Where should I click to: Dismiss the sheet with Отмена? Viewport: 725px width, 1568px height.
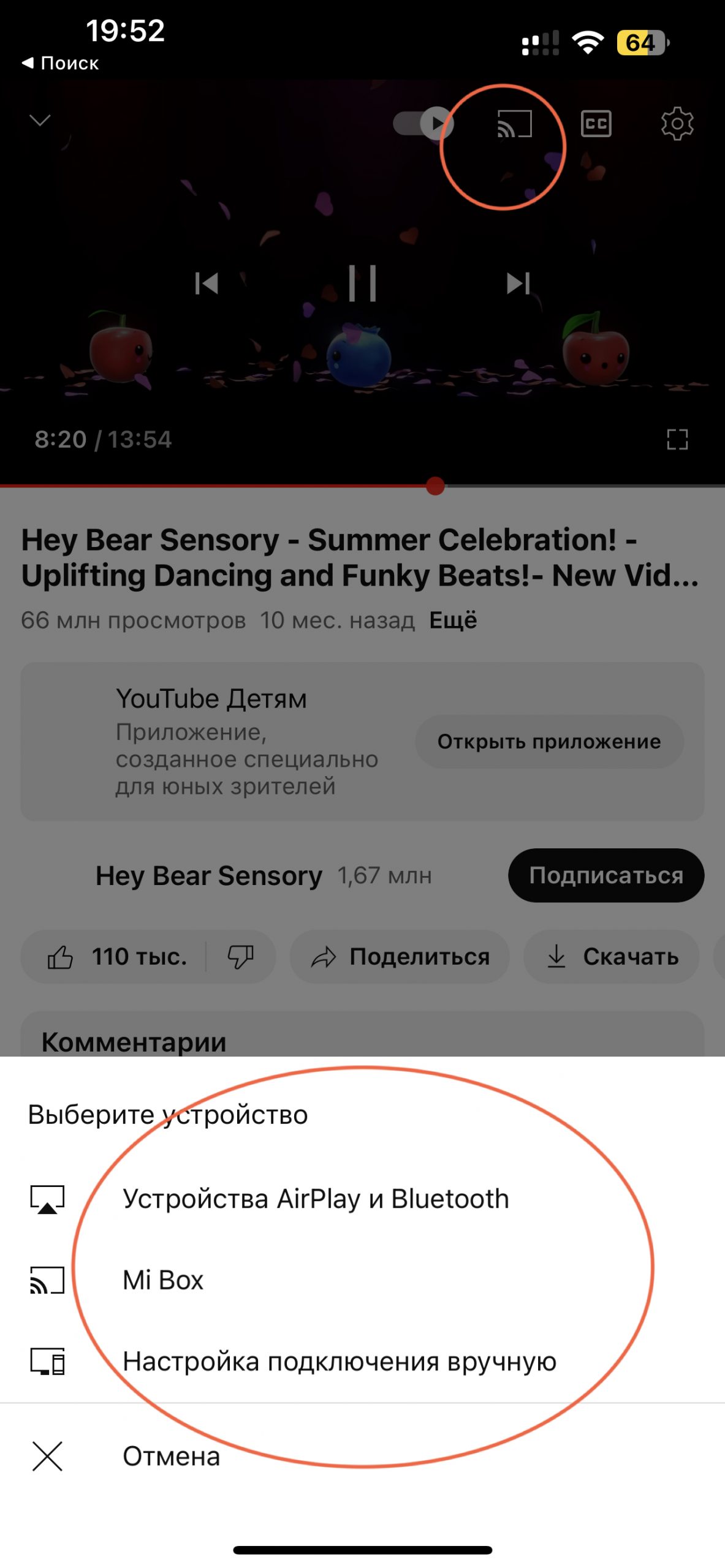tap(171, 1456)
